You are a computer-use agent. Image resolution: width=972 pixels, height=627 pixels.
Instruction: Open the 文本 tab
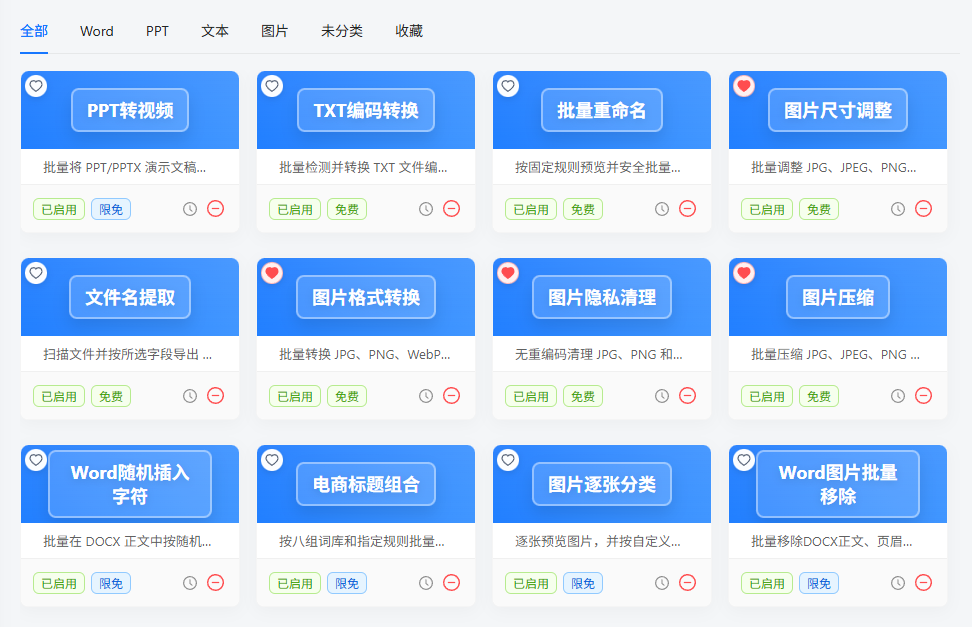[214, 31]
